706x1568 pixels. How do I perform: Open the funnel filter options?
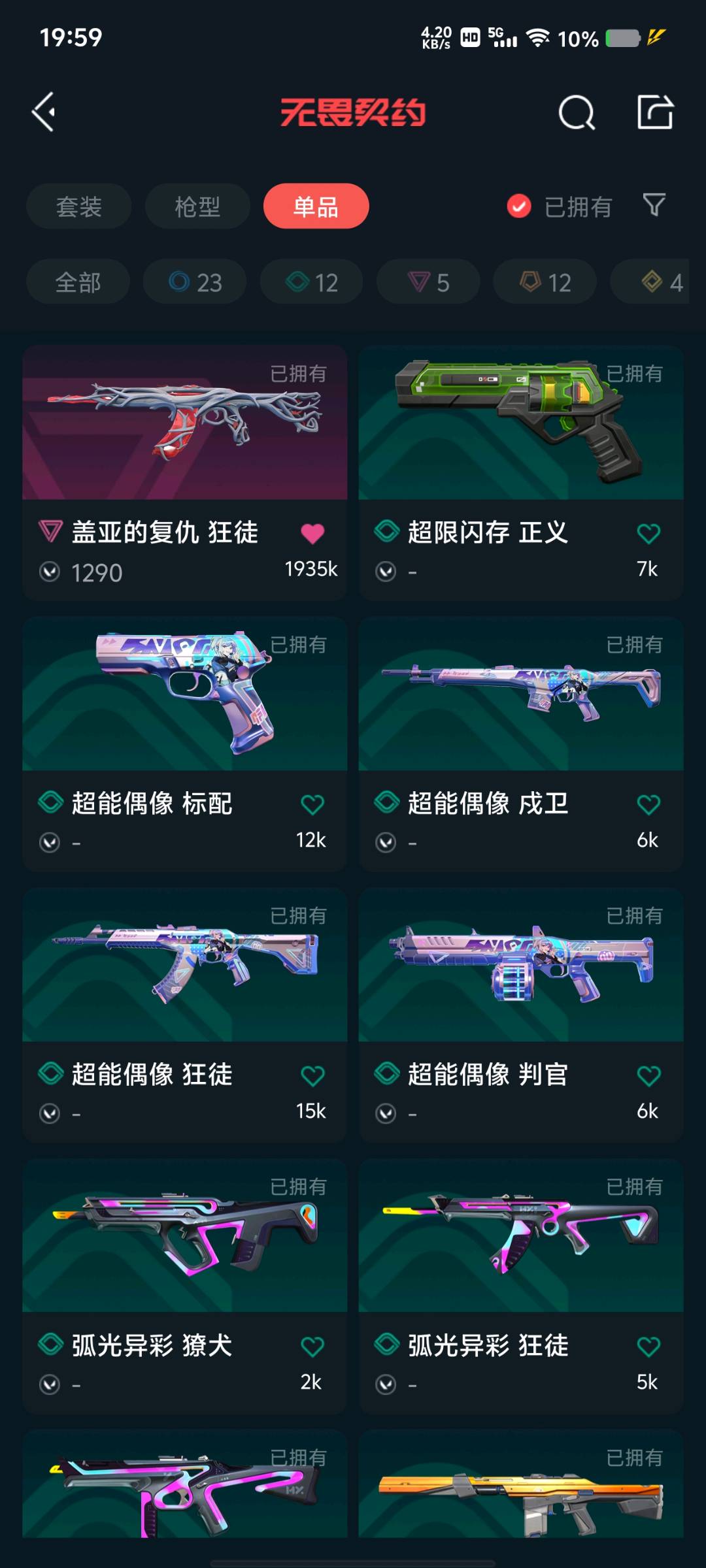point(654,205)
